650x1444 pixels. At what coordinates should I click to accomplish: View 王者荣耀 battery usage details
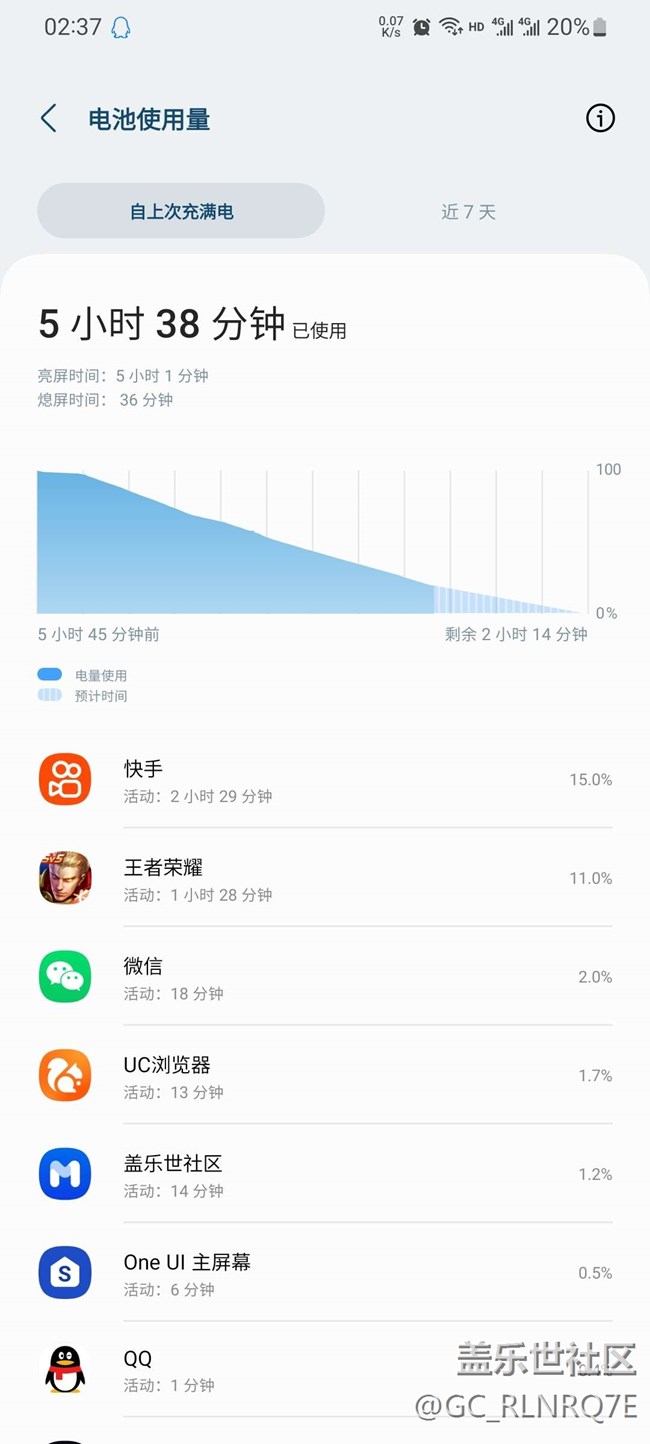point(325,879)
